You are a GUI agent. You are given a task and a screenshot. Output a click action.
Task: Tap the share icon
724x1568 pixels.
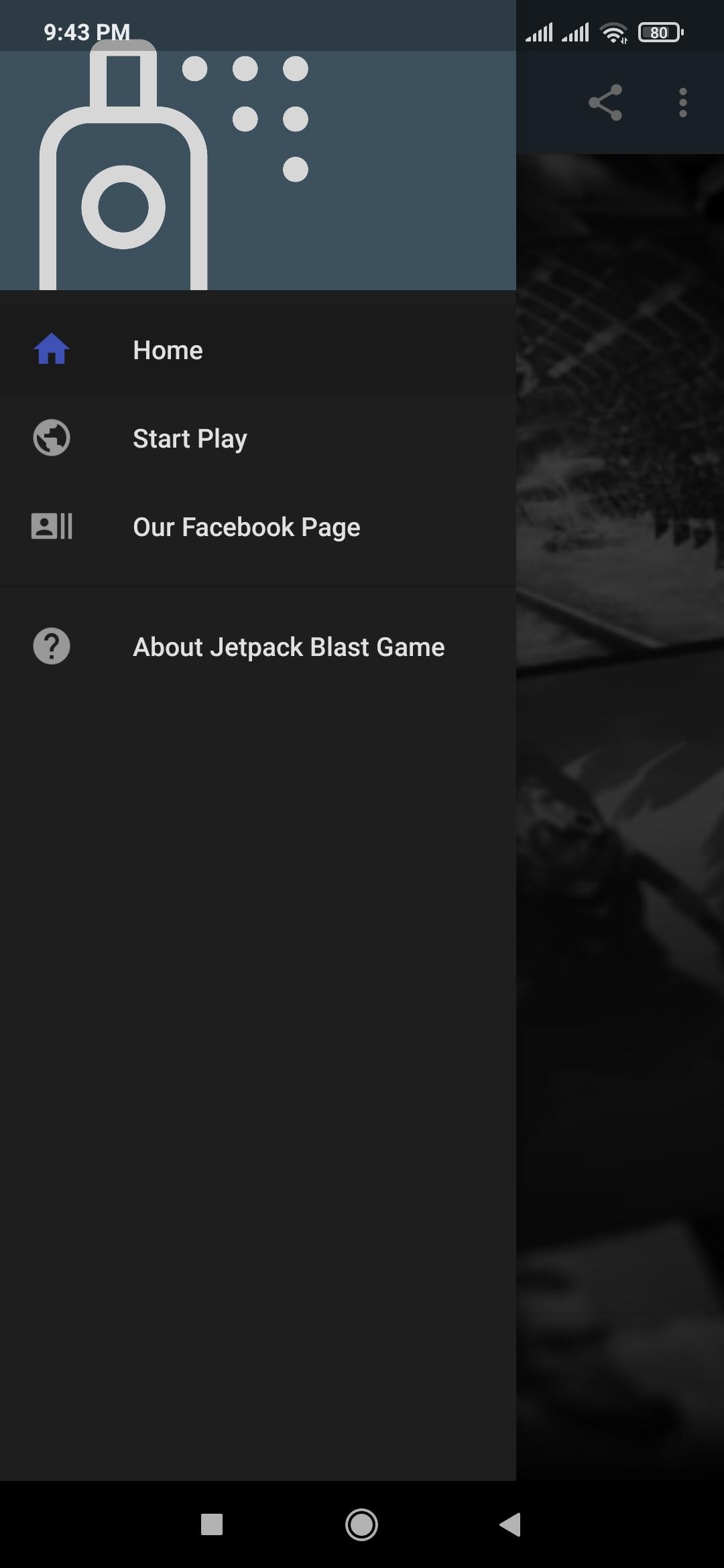click(605, 103)
